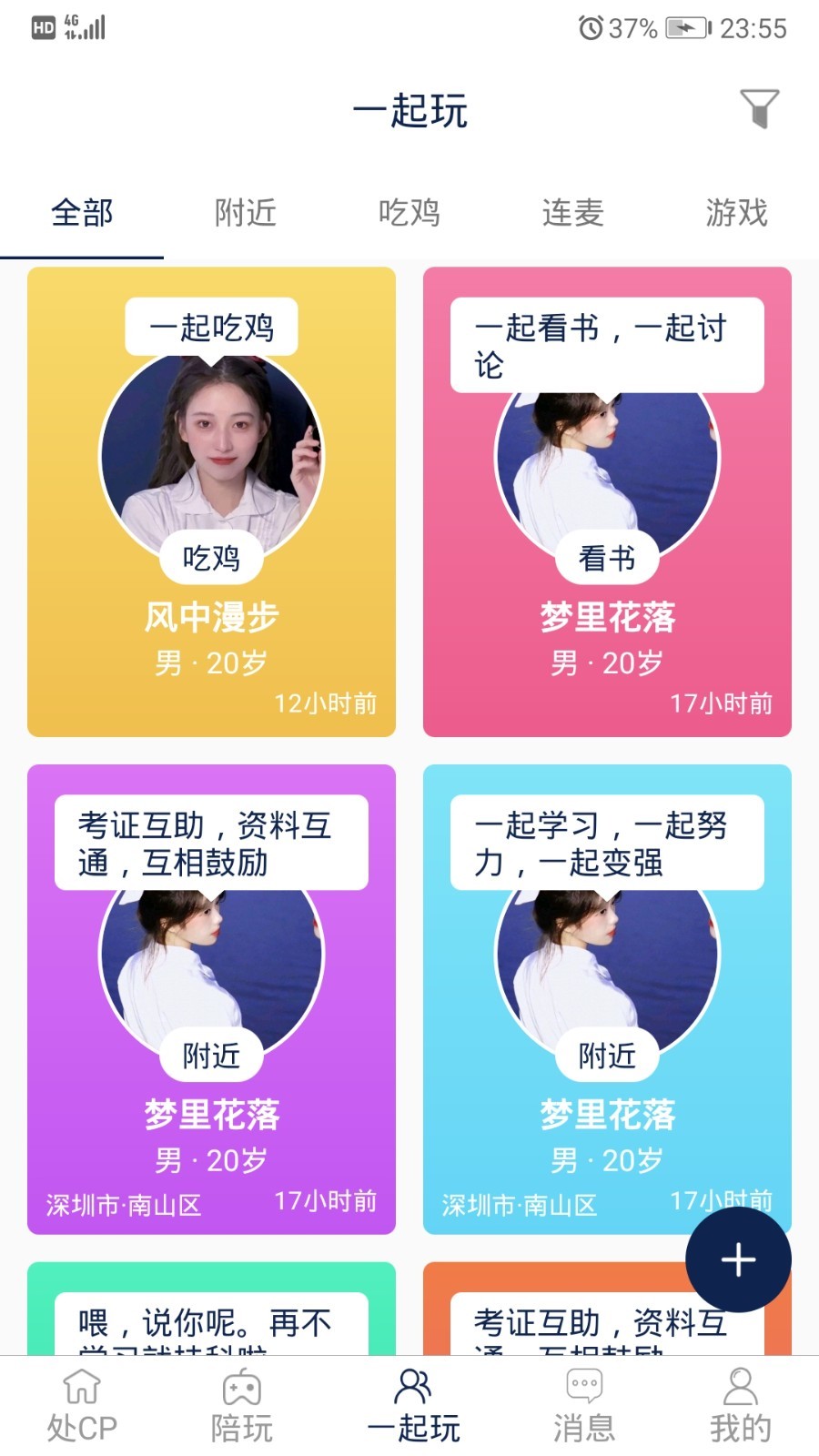819x1456 pixels.
Task: Open the 考证互助 card posted 17小时前
Action: click(211, 999)
